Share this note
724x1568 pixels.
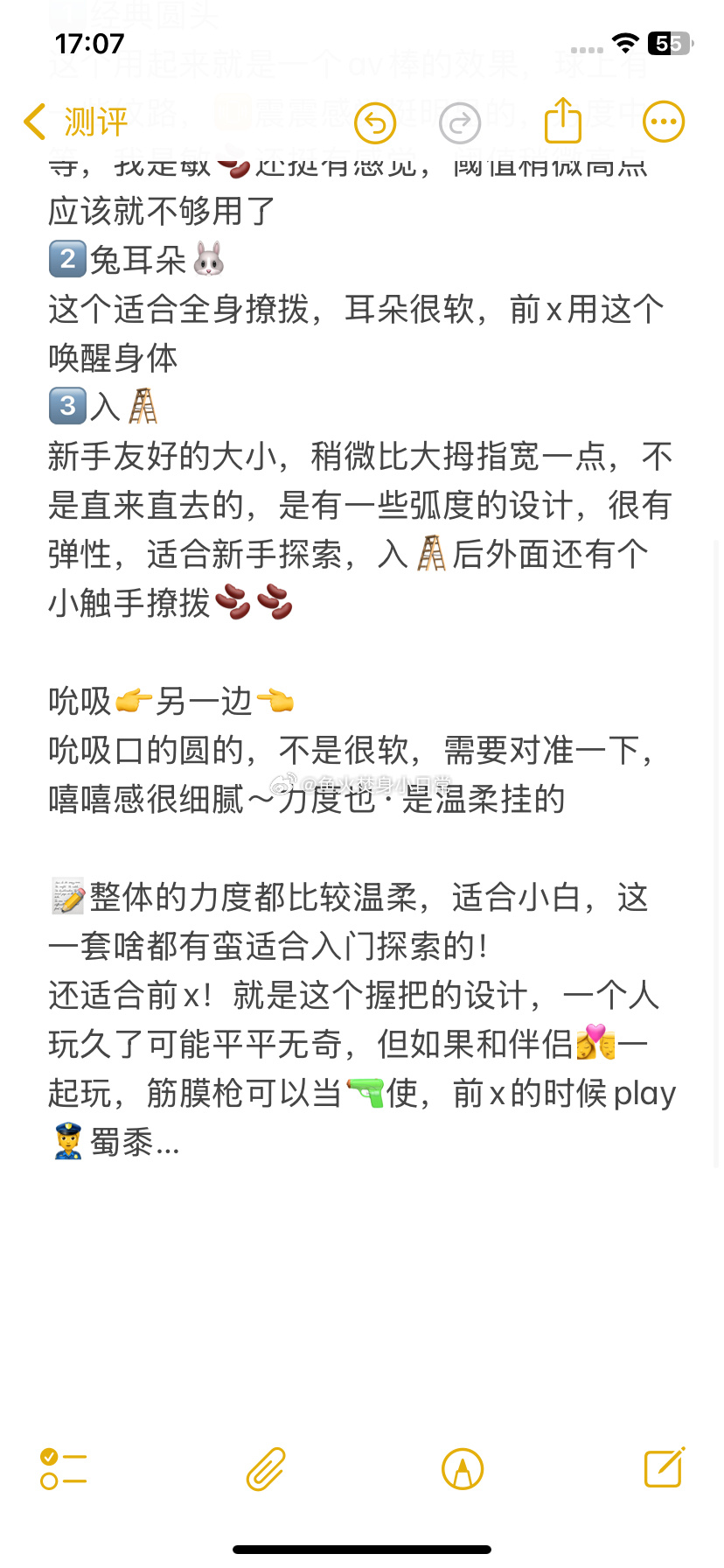(563, 121)
